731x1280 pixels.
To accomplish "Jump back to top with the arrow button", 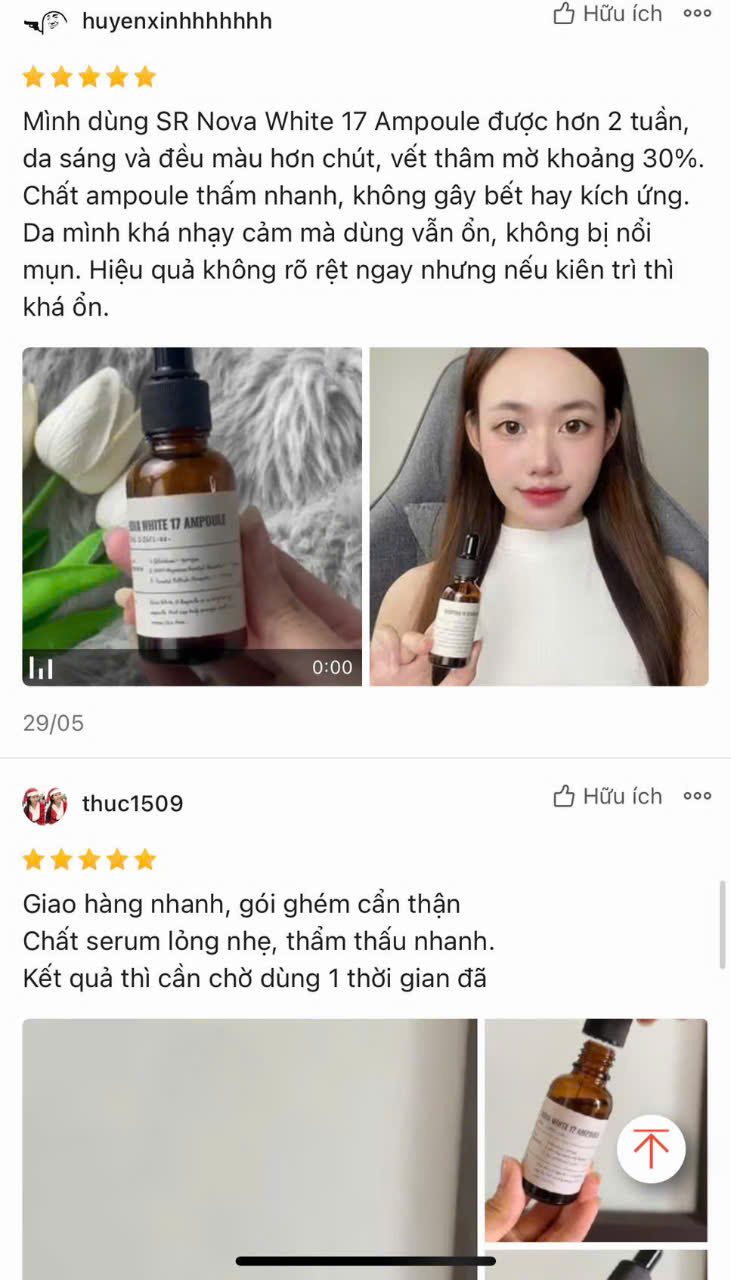I will (651, 1149).
